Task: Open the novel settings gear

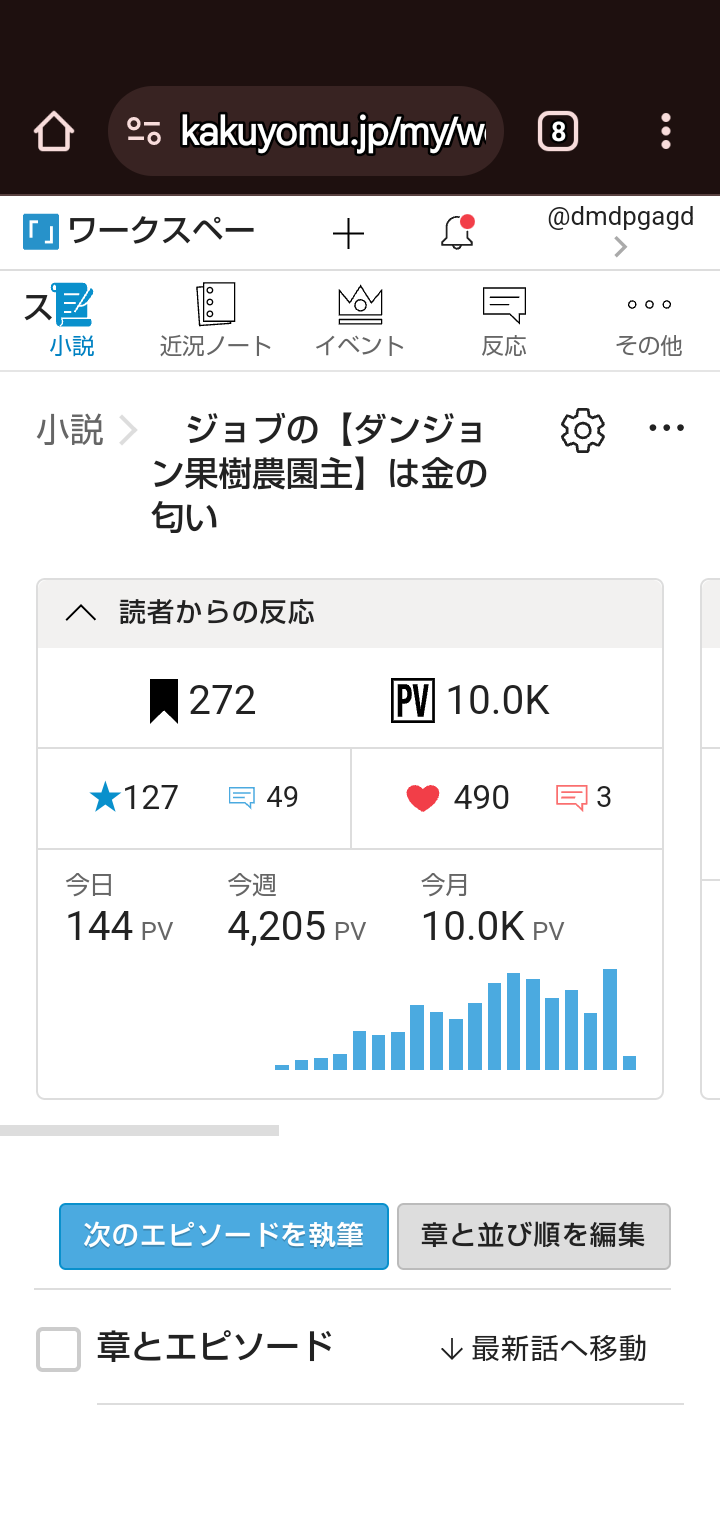Action: (x=583, y=430)
